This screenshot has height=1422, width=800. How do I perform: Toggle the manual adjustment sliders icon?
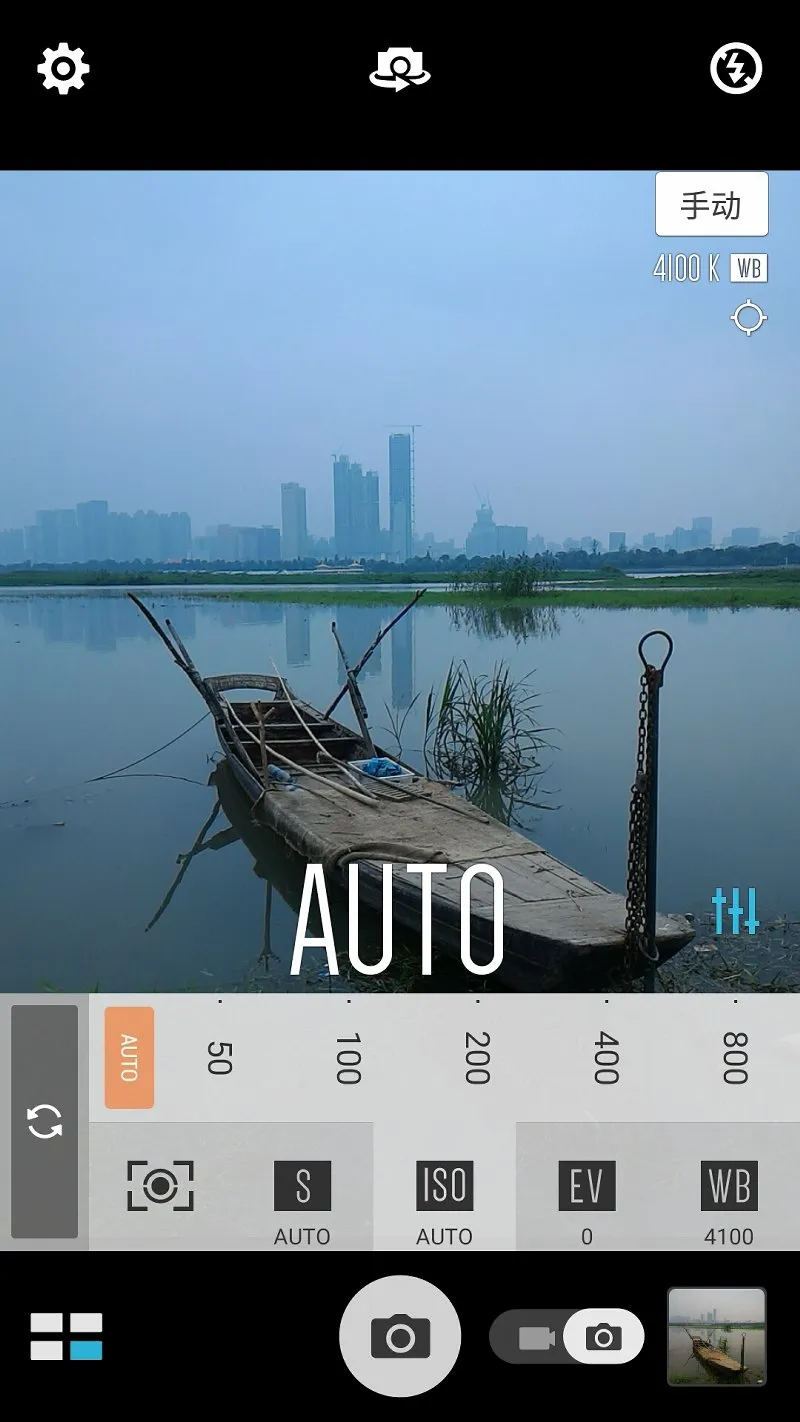tap(735, 911)
